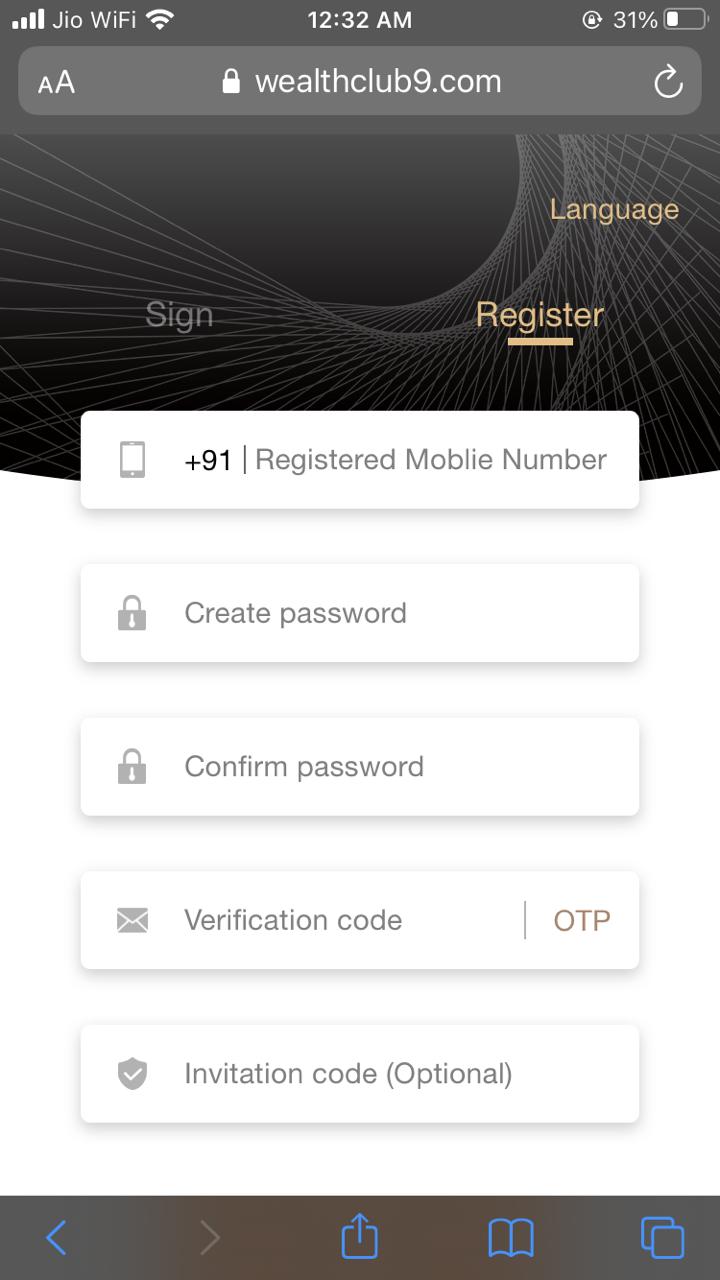Screen dimensions: 720x1280
Task: Open Safari bookmarks
Action: coord(511,1238)
